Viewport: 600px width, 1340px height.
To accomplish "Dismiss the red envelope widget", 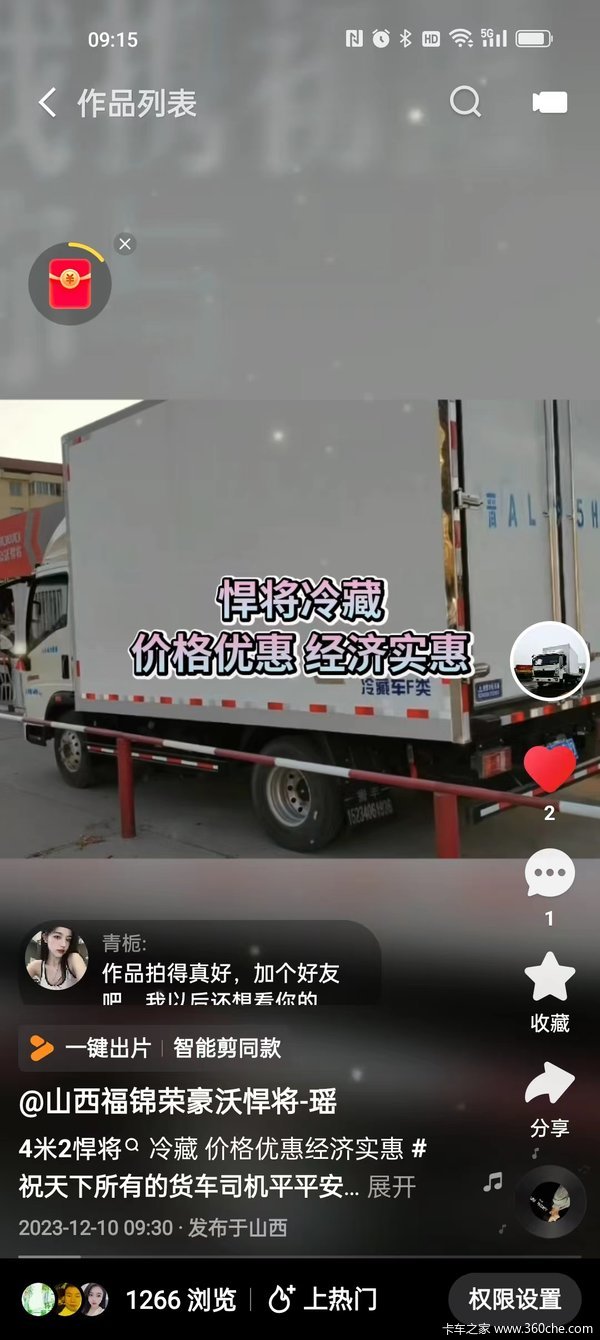I will pos(124,244).
